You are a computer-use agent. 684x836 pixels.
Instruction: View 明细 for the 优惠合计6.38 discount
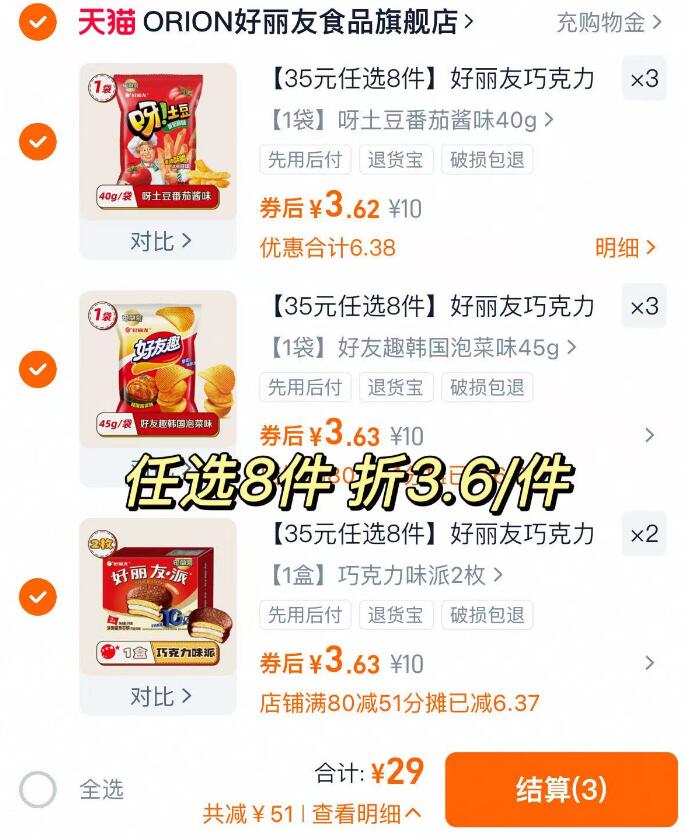click(625, 247)
